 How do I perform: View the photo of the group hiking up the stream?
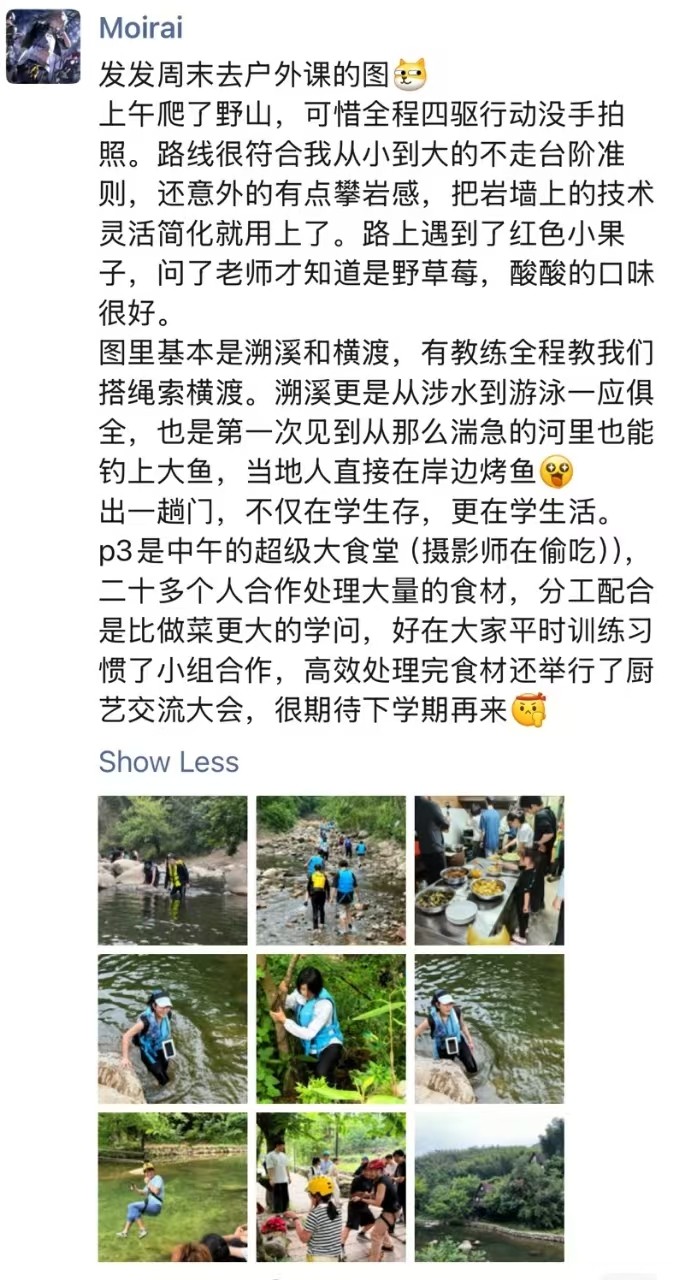click(331, 870)
